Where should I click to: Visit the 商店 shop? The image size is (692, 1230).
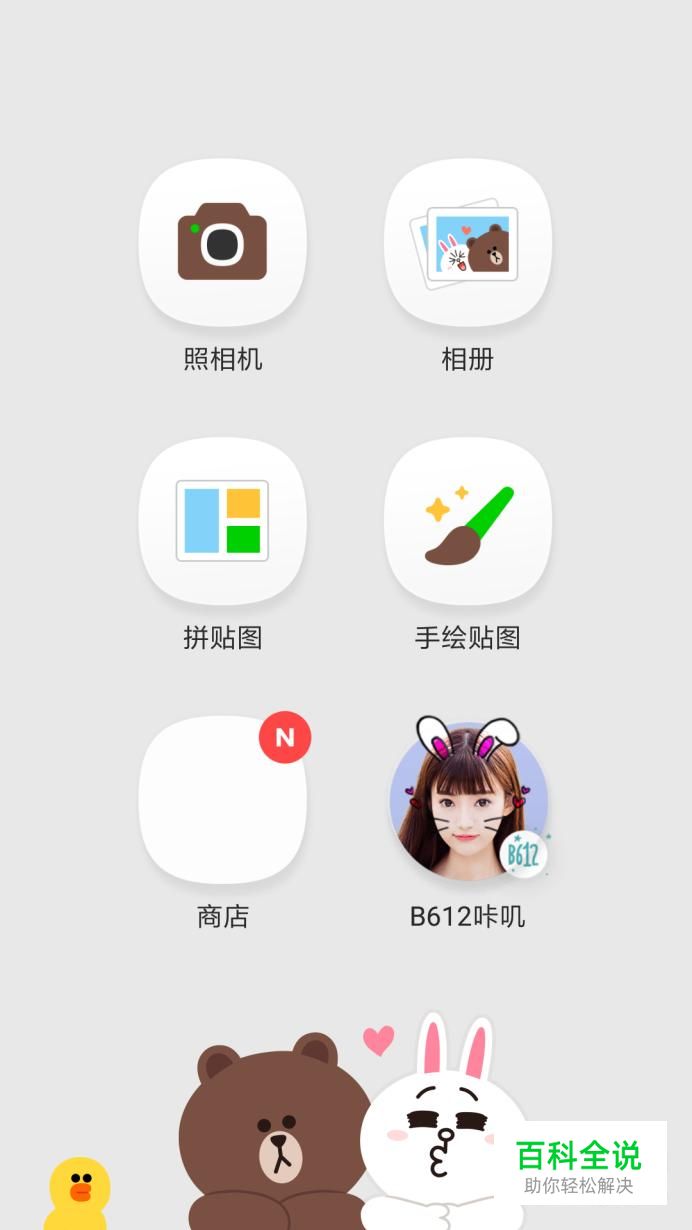222,800
